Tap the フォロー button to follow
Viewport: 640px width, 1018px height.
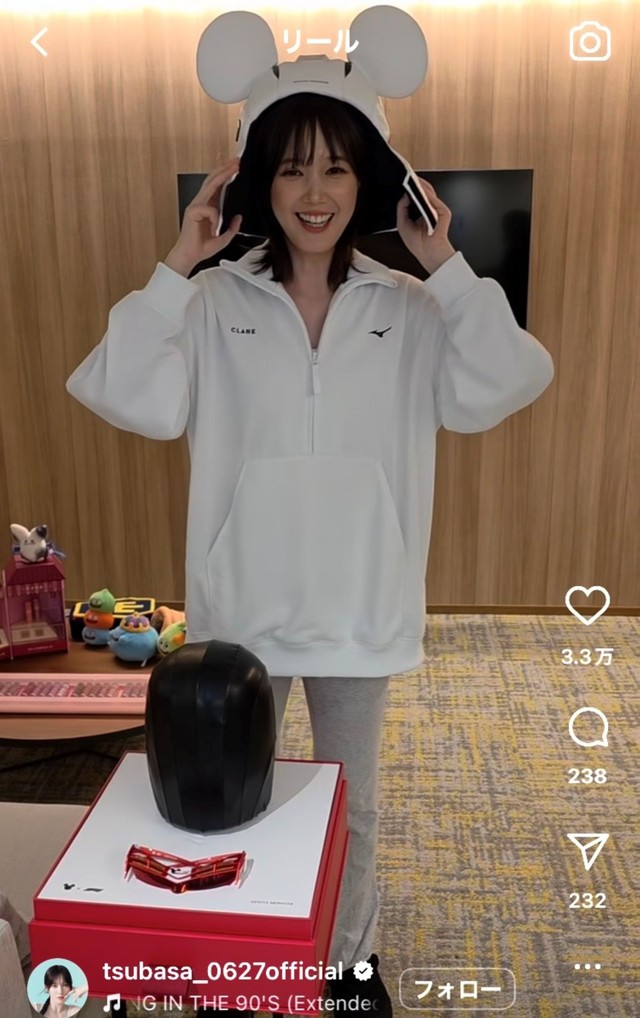(457, 990)
